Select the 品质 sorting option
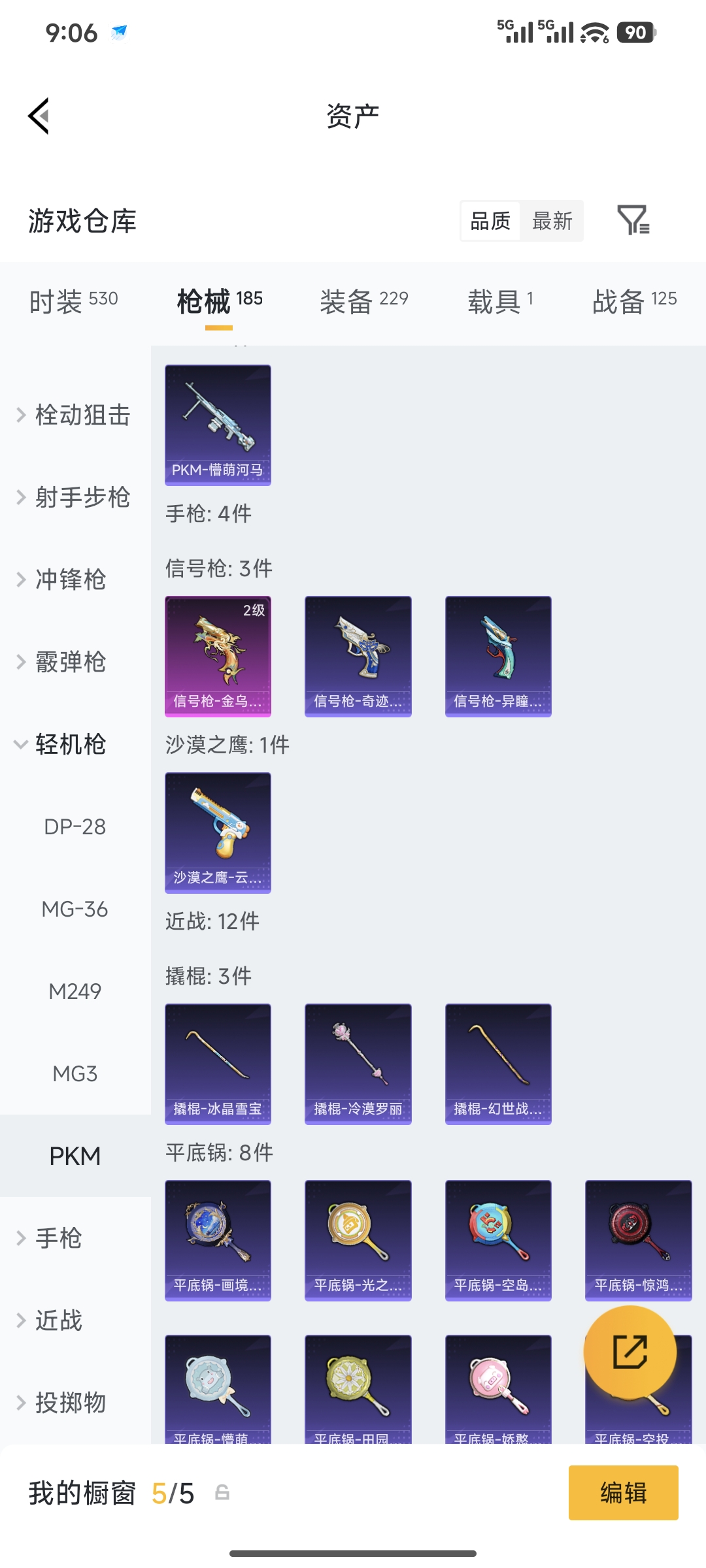The height and width of the screenshot is (1568, 706). 489,221
